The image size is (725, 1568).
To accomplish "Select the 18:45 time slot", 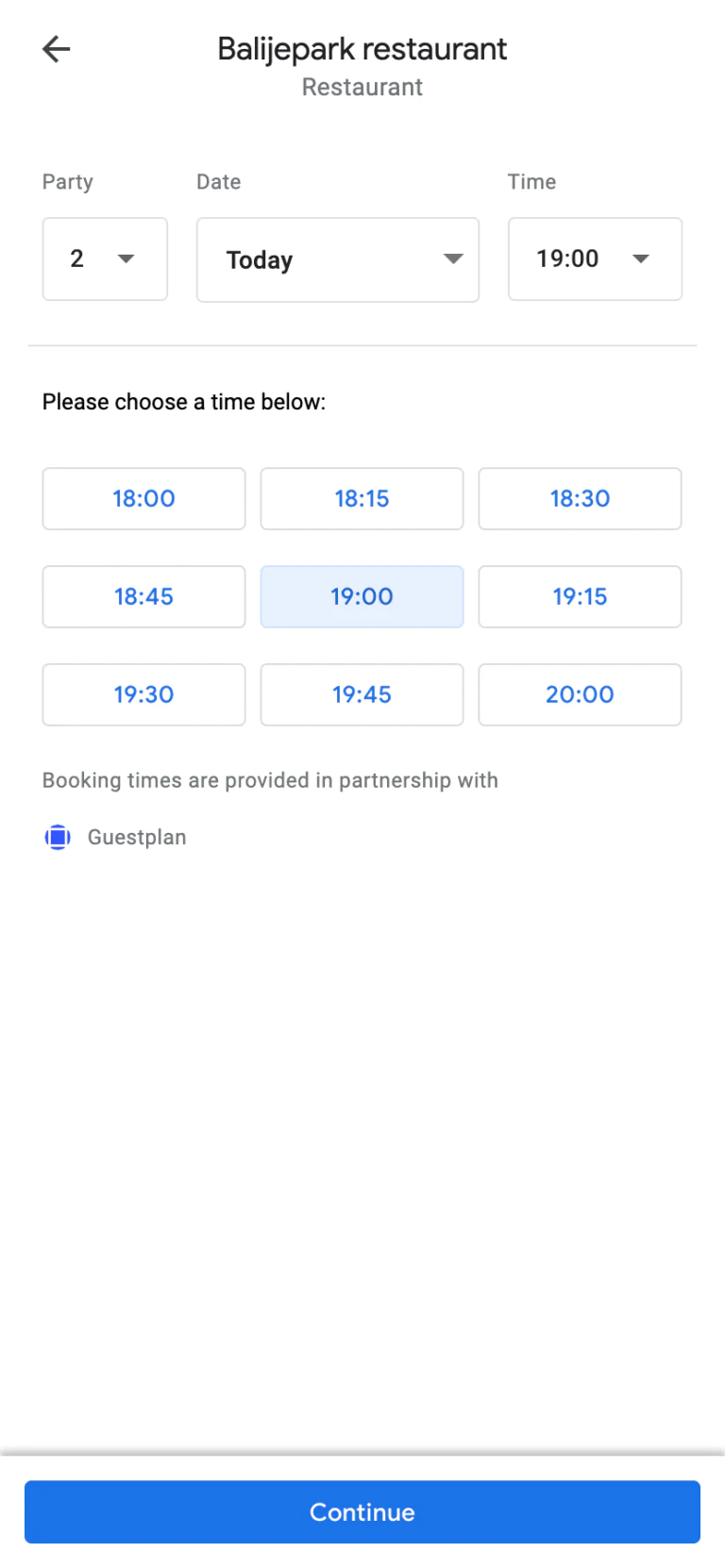I will pos(143,596).
